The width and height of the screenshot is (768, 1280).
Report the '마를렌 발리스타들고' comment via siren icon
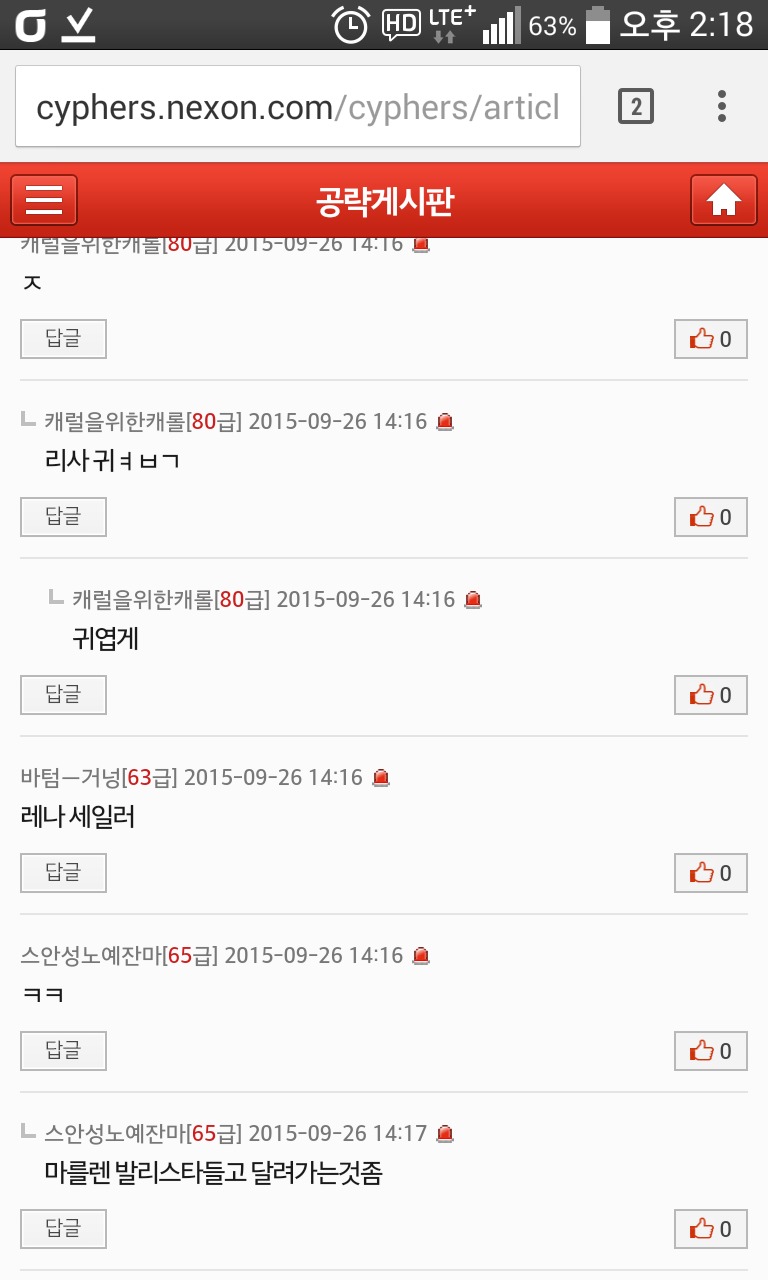point(446,1134)
